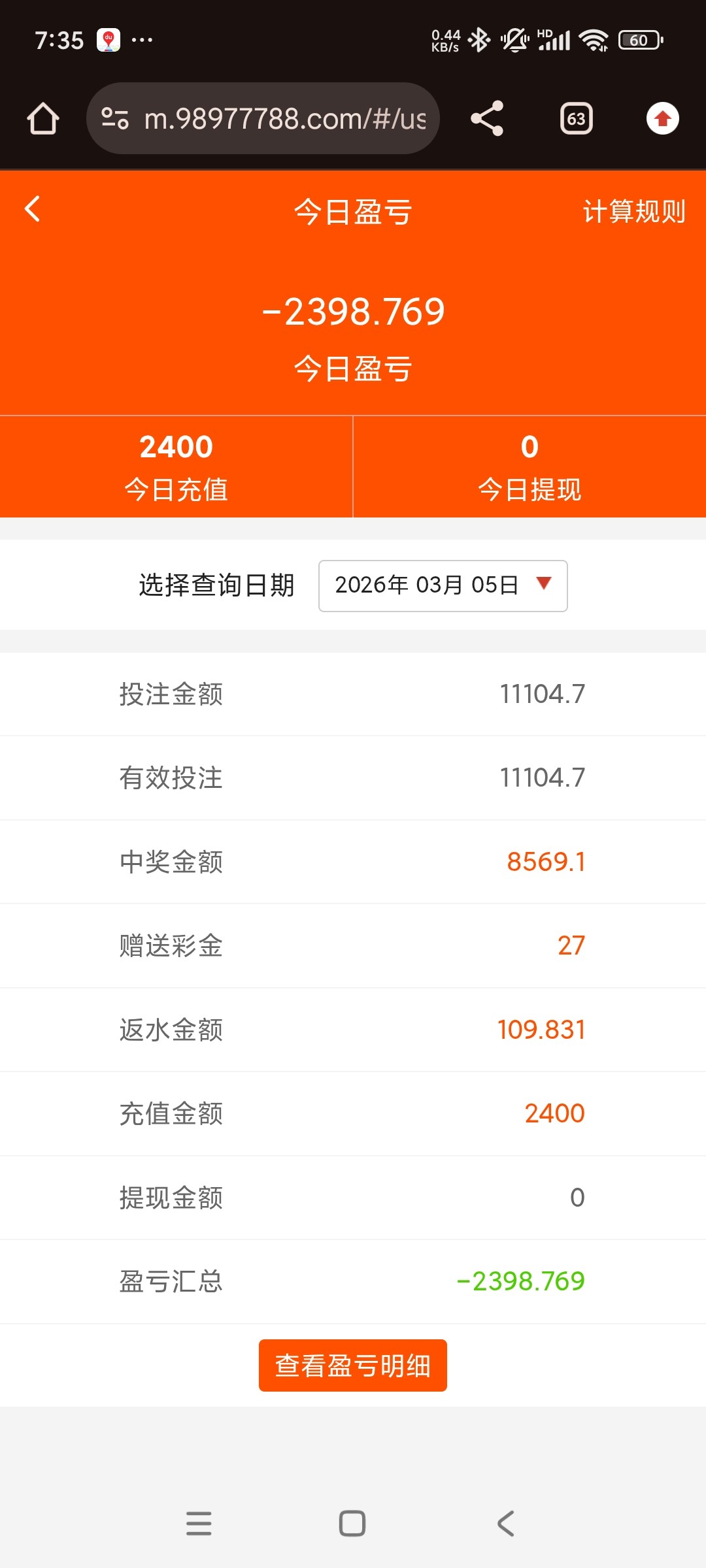Open 计算规则 calculation rules
Image resolution: width=706 pixels, height=1568 pixels.
[633, 212]
